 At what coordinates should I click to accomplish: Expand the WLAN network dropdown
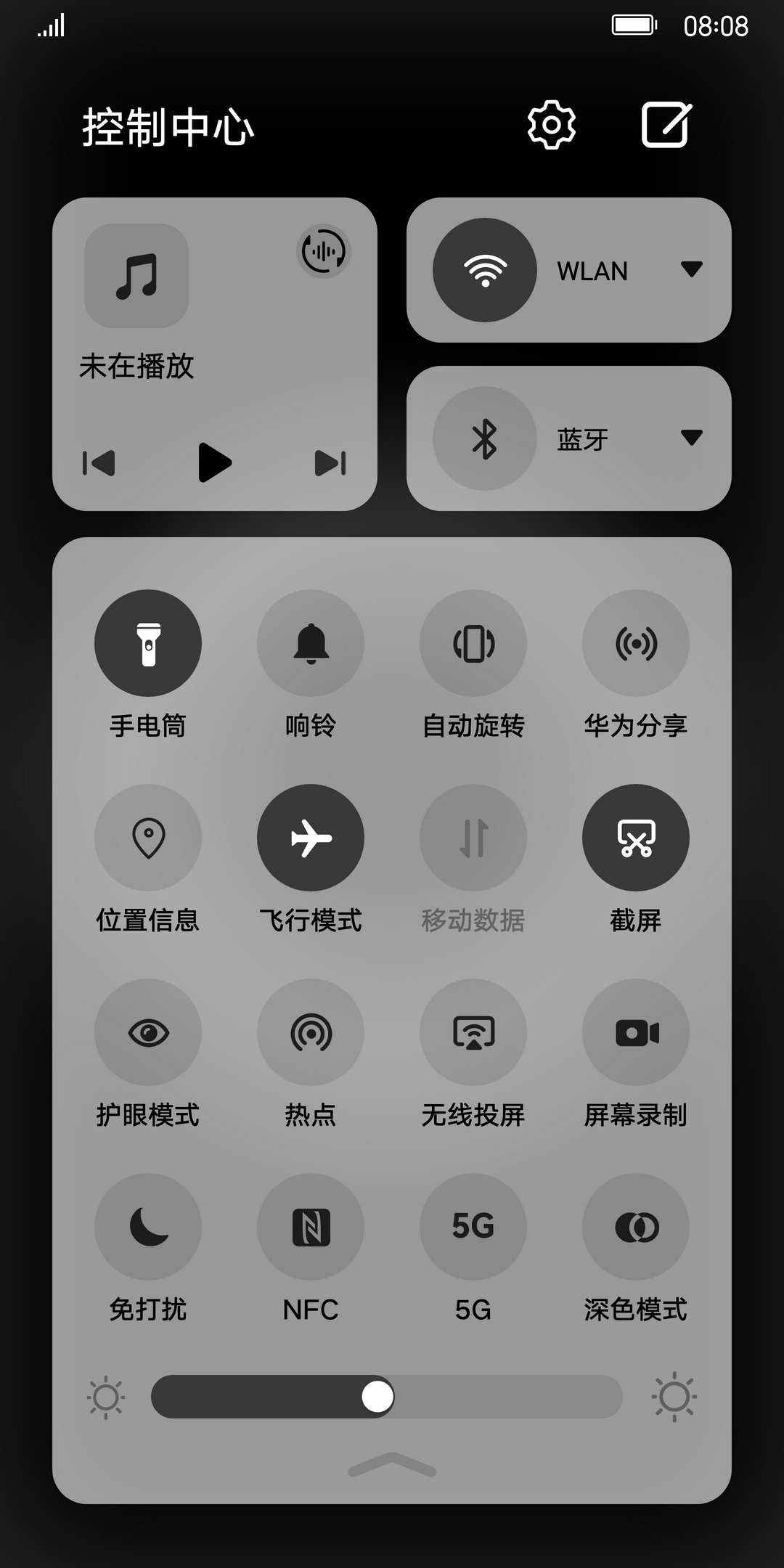pyautogui.click(x=691, y=269)
